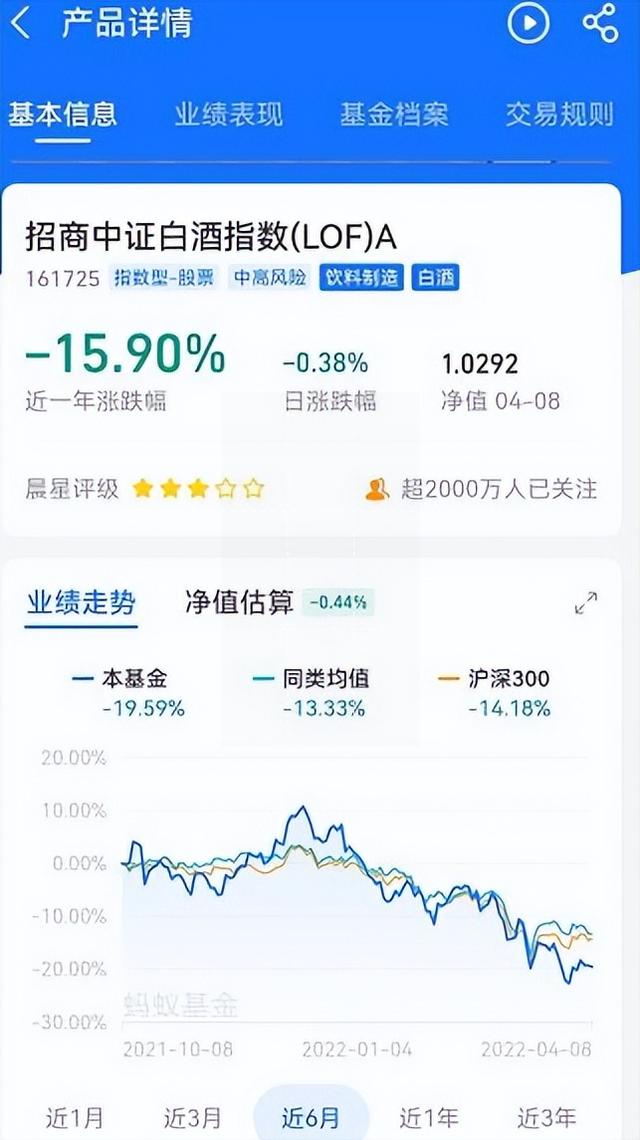This screenshot has width=640, height=1140.
Task: Tap the 饮料制造 tag chip
Action: 362,278
